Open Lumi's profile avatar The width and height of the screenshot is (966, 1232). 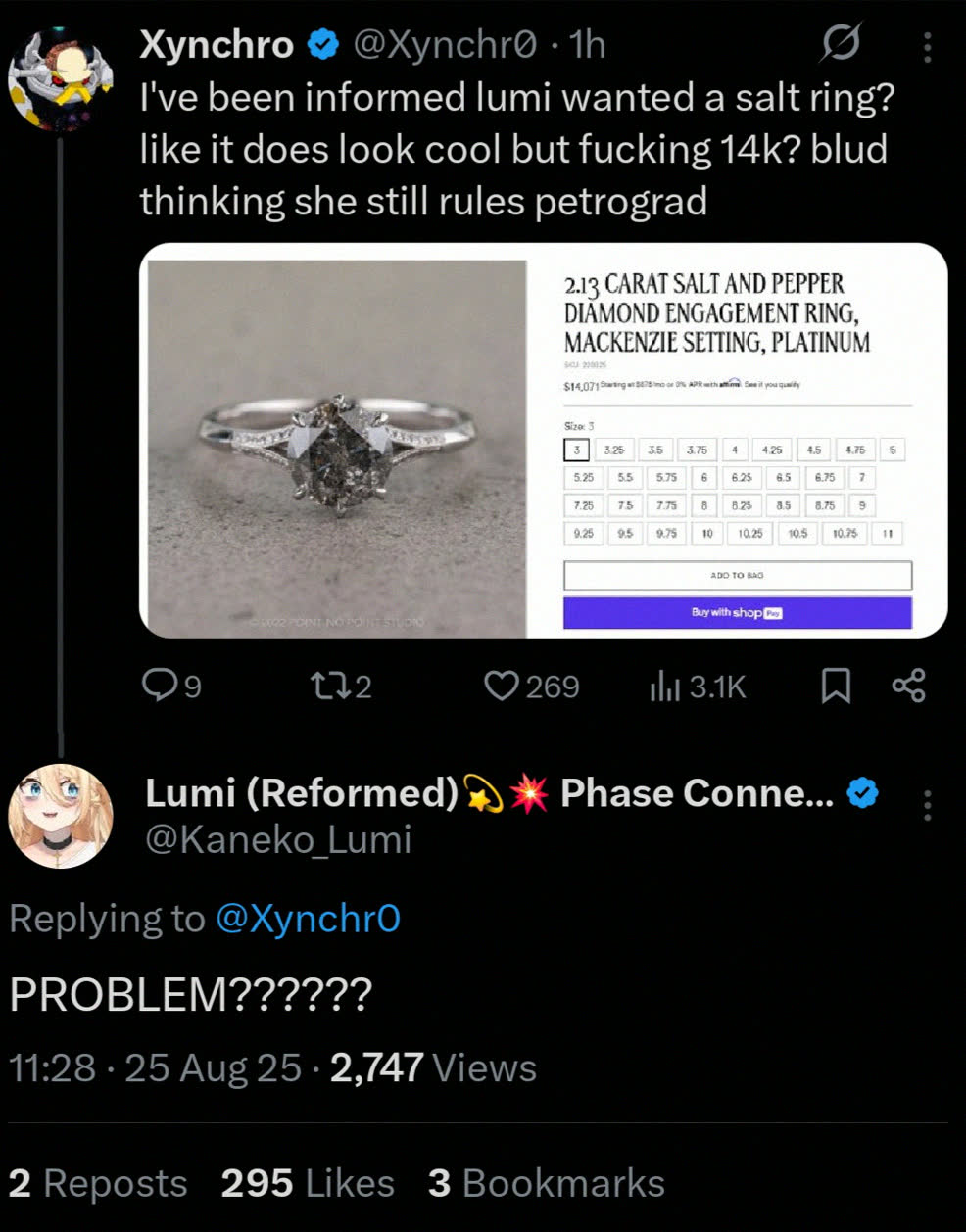tap(61, 816)
